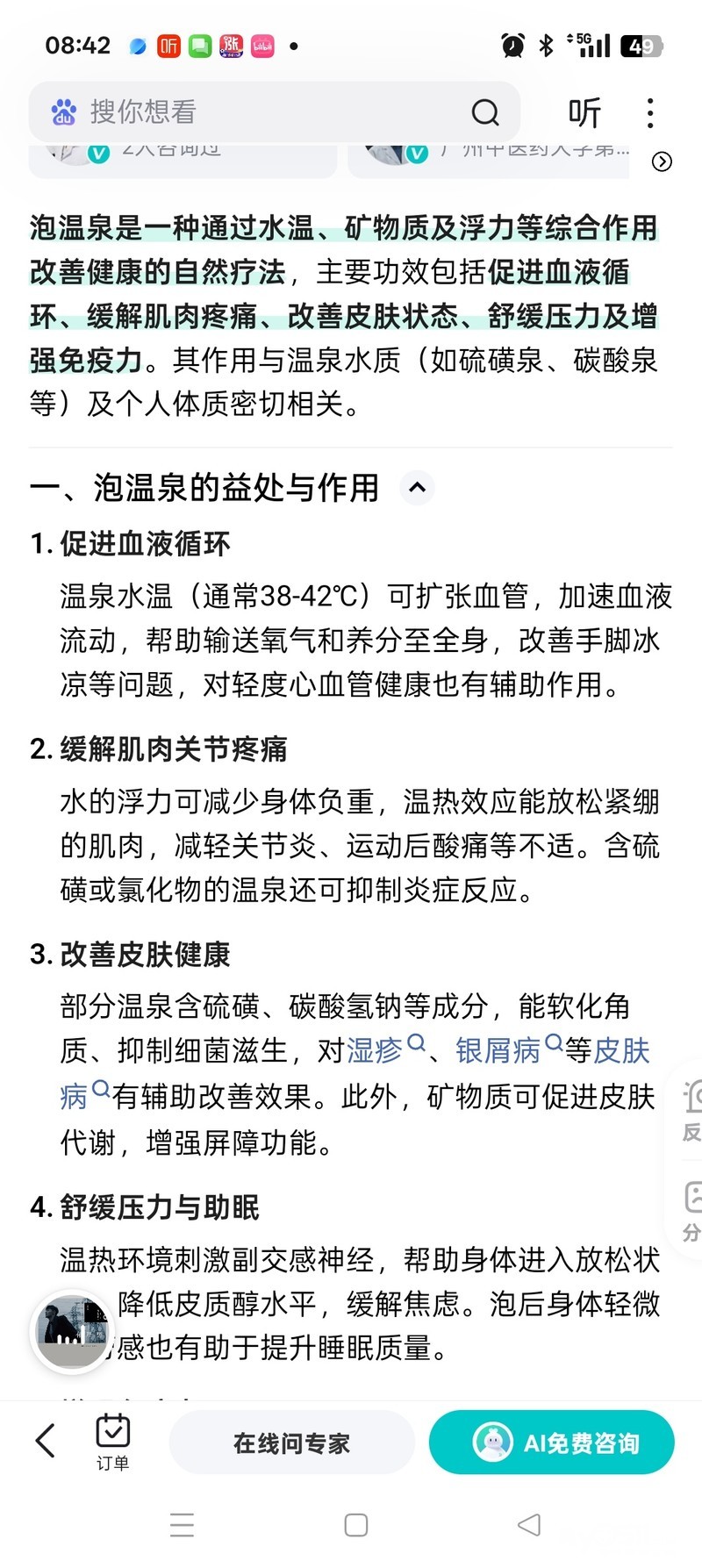Tap the share side button
This screenshot has width=702, height=1568.
point(691,1211)
